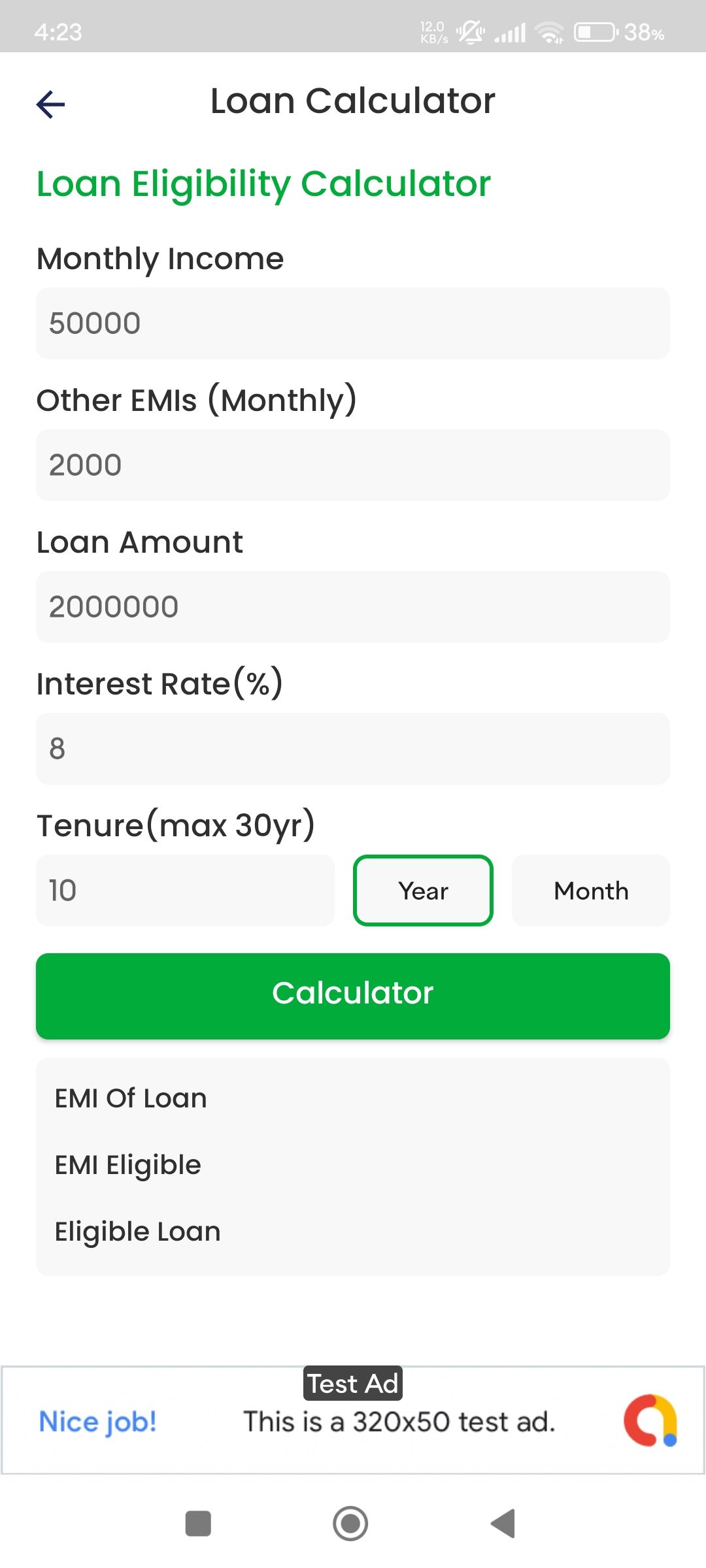This screenshot has width=706, height=1568.
Task: Tap the Other EMIs (Monthly) field
Action: point(353,465)
